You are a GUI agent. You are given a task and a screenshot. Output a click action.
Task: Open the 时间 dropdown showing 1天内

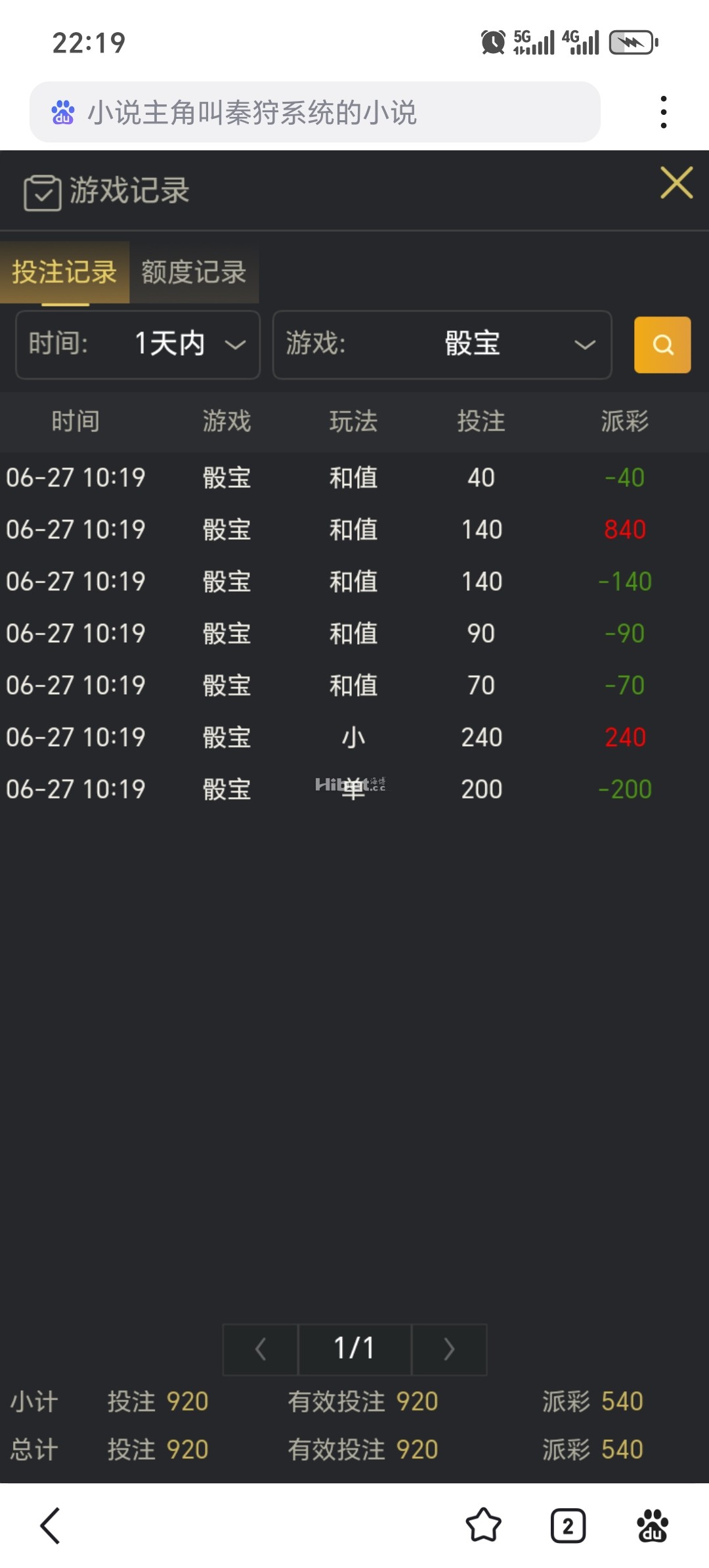coord(137,345)
